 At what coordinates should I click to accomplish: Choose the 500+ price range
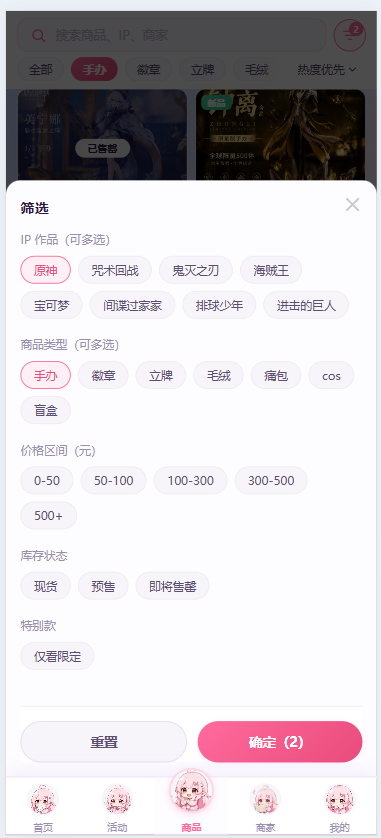point(49,516)
